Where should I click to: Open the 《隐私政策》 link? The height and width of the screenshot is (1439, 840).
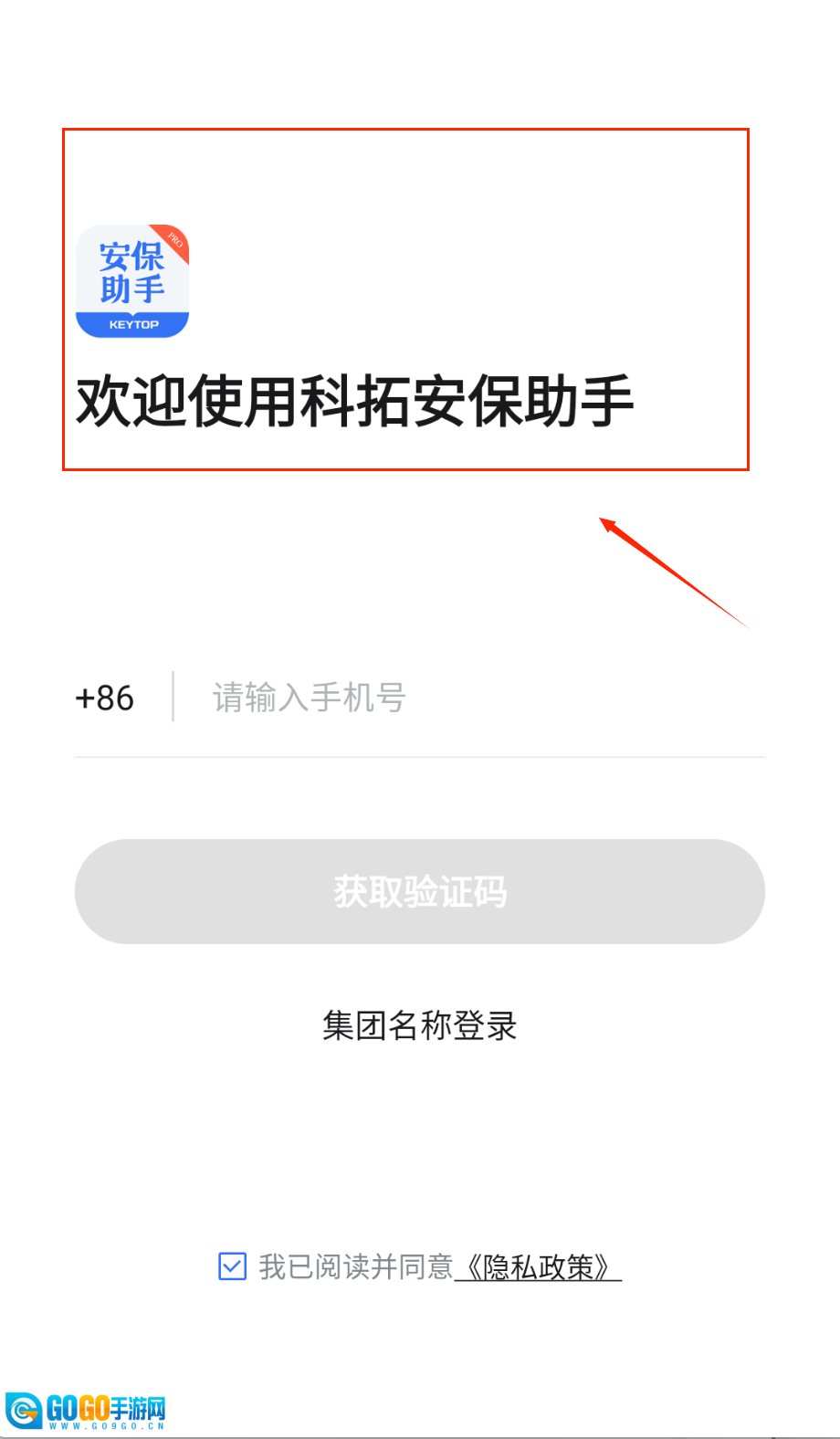point(539,1267)
